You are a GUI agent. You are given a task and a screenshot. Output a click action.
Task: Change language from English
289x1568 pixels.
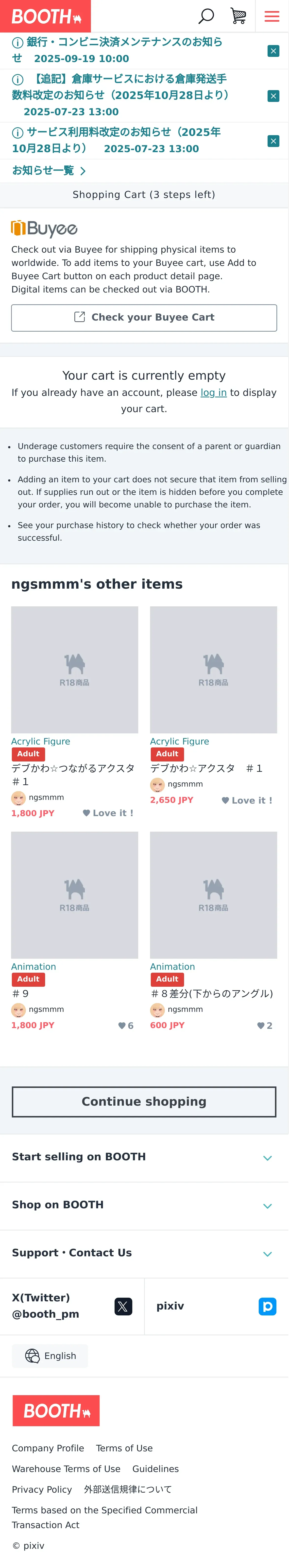pyautogui.click(x=51, y=1356)
